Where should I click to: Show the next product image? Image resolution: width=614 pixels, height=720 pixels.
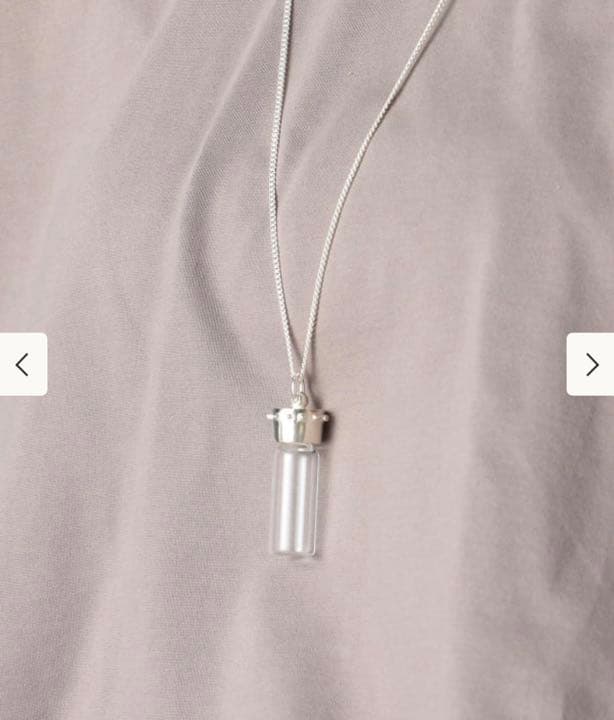pyautogui.click(x=591, y=364)
